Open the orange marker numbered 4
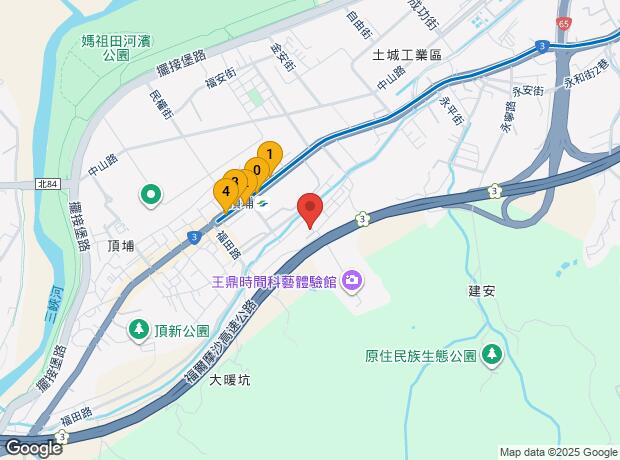The width and height of the screenshot is (620, 460). tap(226, 190)
